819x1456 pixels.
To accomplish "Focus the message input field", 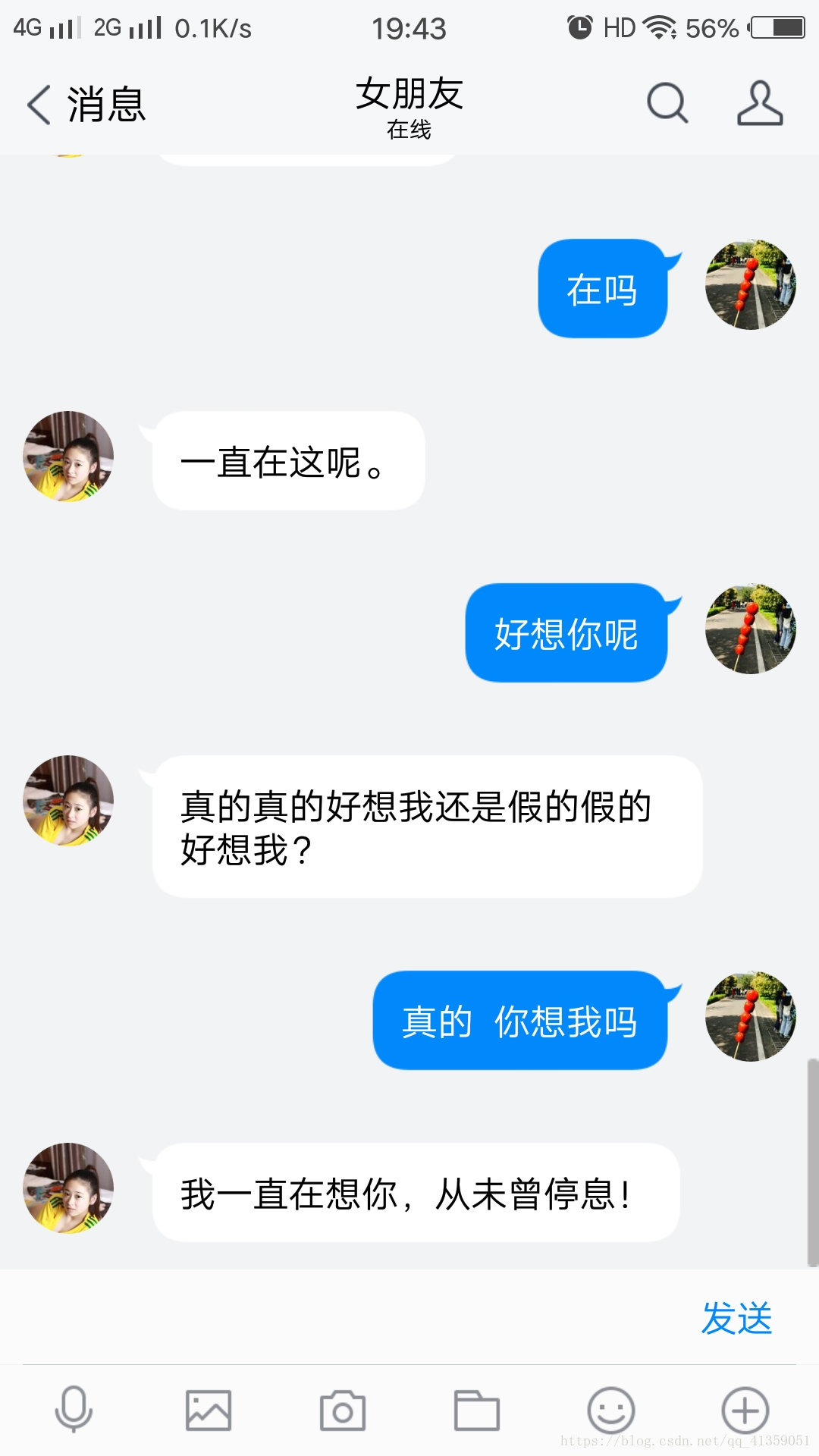I will pos(349,1316).
